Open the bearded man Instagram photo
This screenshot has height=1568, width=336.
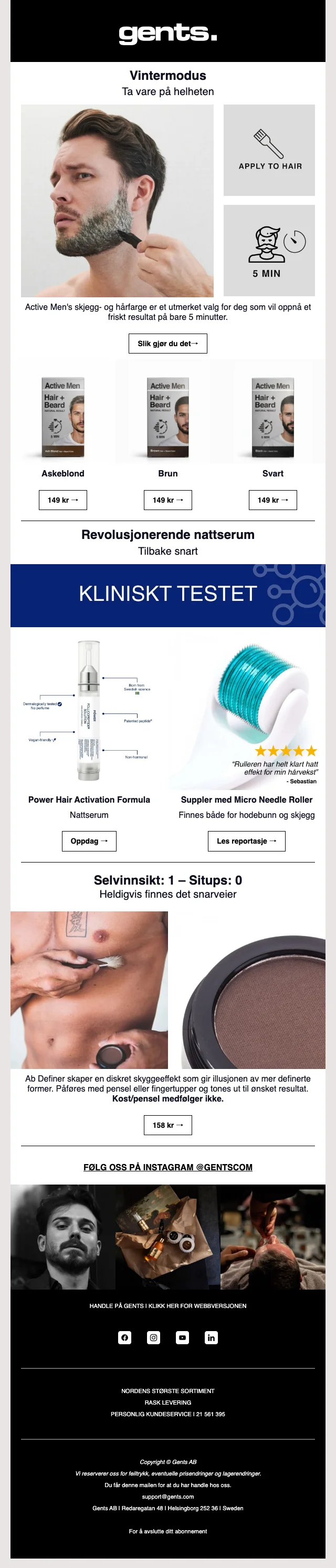(62, 1237)
